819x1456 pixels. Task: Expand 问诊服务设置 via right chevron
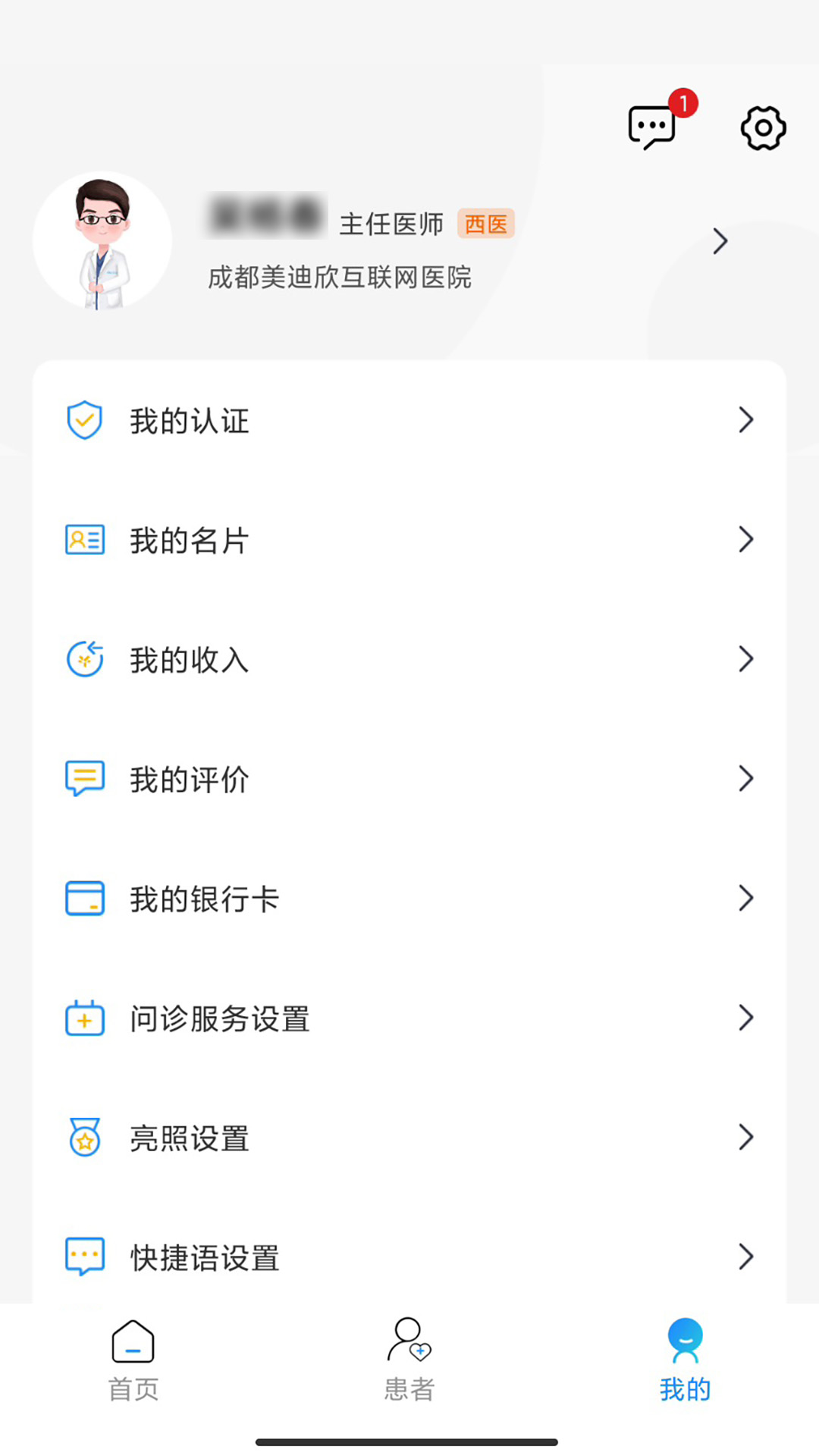point(746,1018)
